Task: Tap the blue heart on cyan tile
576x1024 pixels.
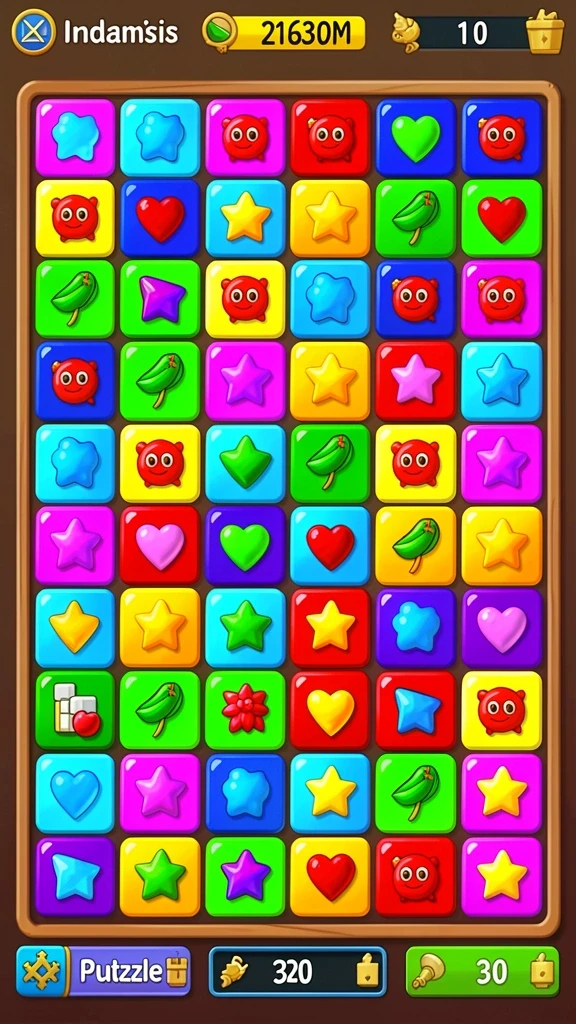Action: coord(75,793)
